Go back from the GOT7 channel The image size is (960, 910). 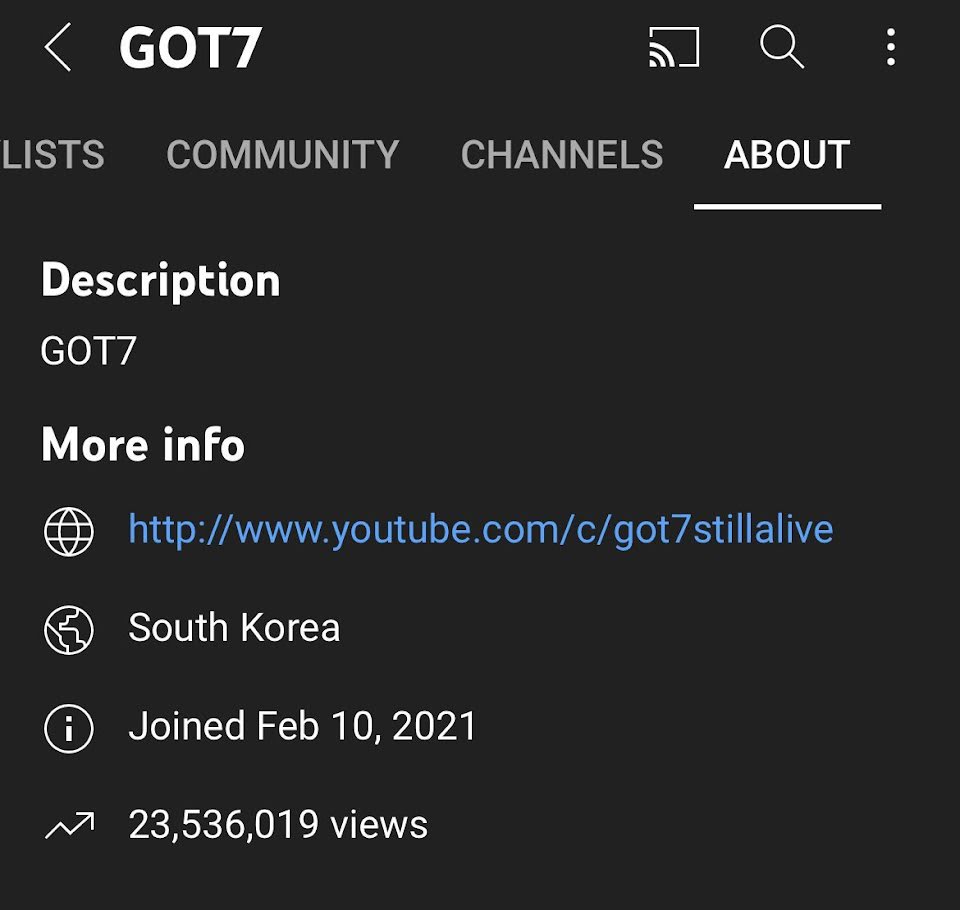[58, 47]
